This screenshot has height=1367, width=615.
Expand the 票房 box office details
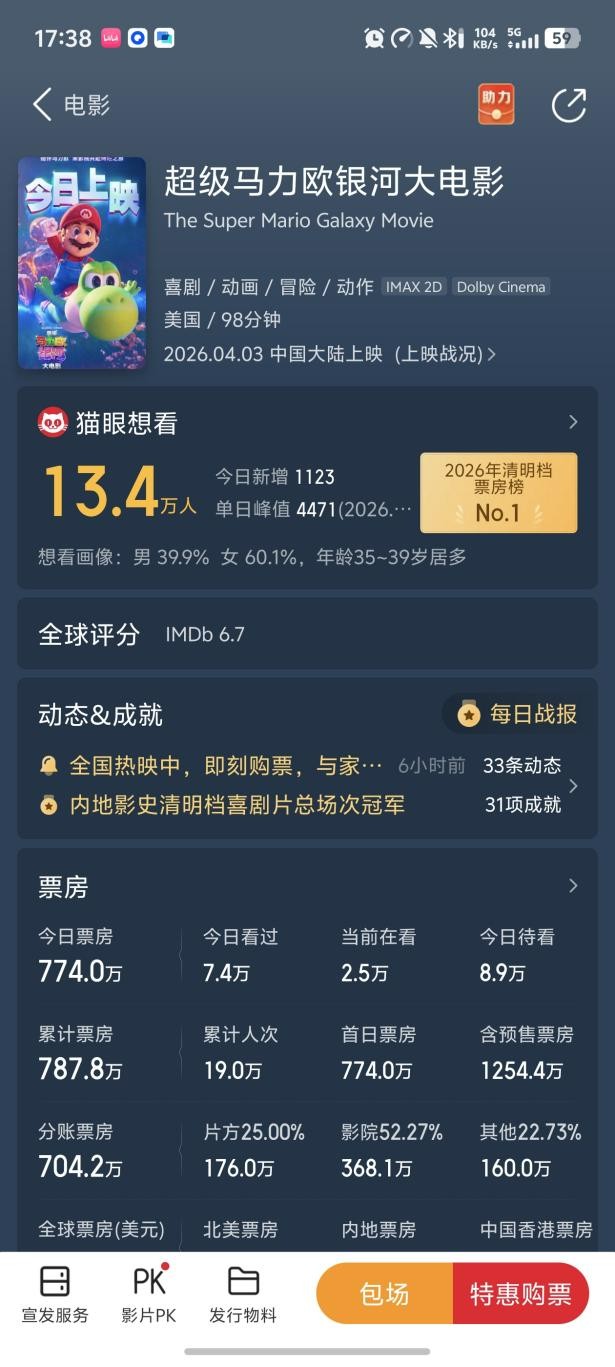tap(573, 886)
